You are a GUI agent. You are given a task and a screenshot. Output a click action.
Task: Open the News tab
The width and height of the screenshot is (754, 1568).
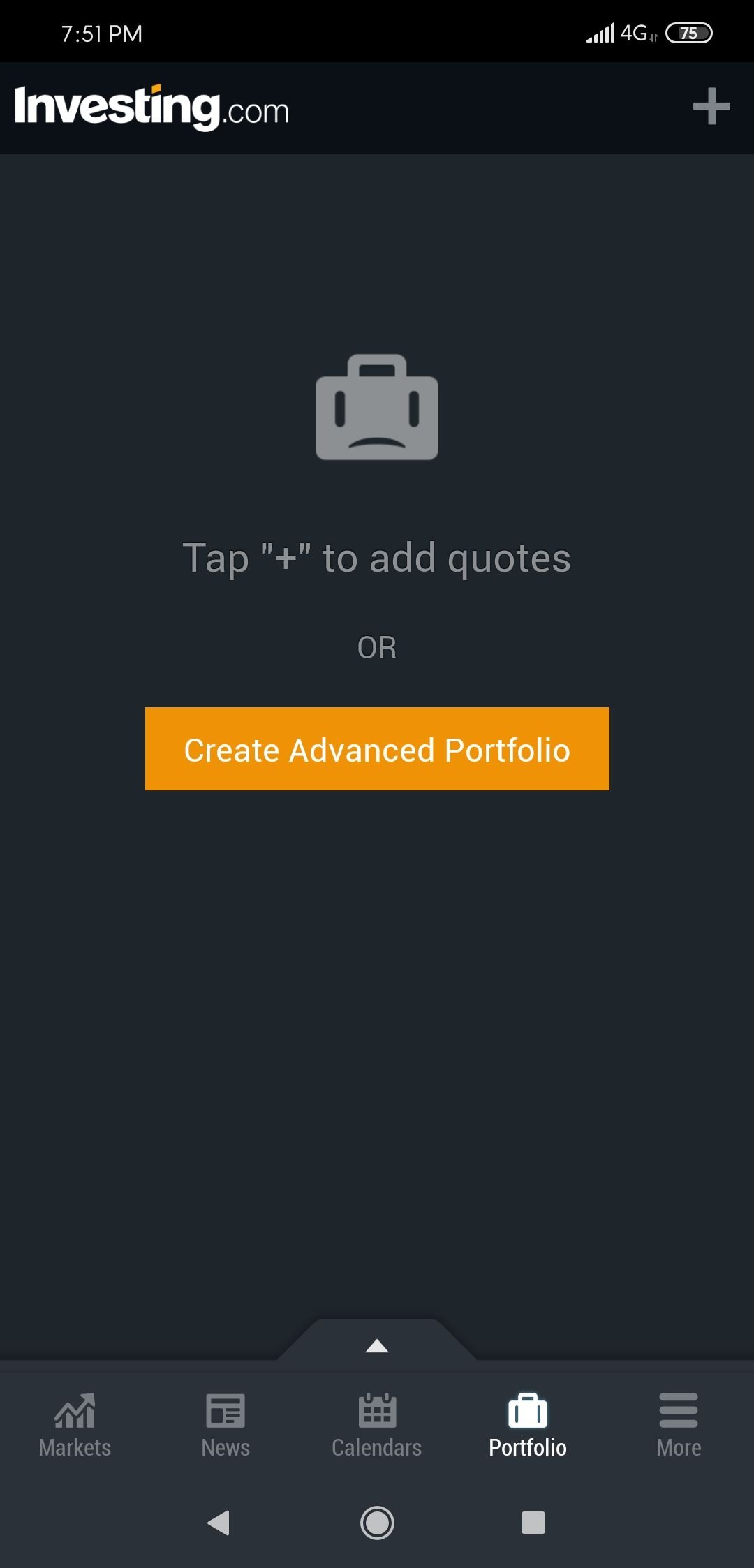click(226, 1426)
